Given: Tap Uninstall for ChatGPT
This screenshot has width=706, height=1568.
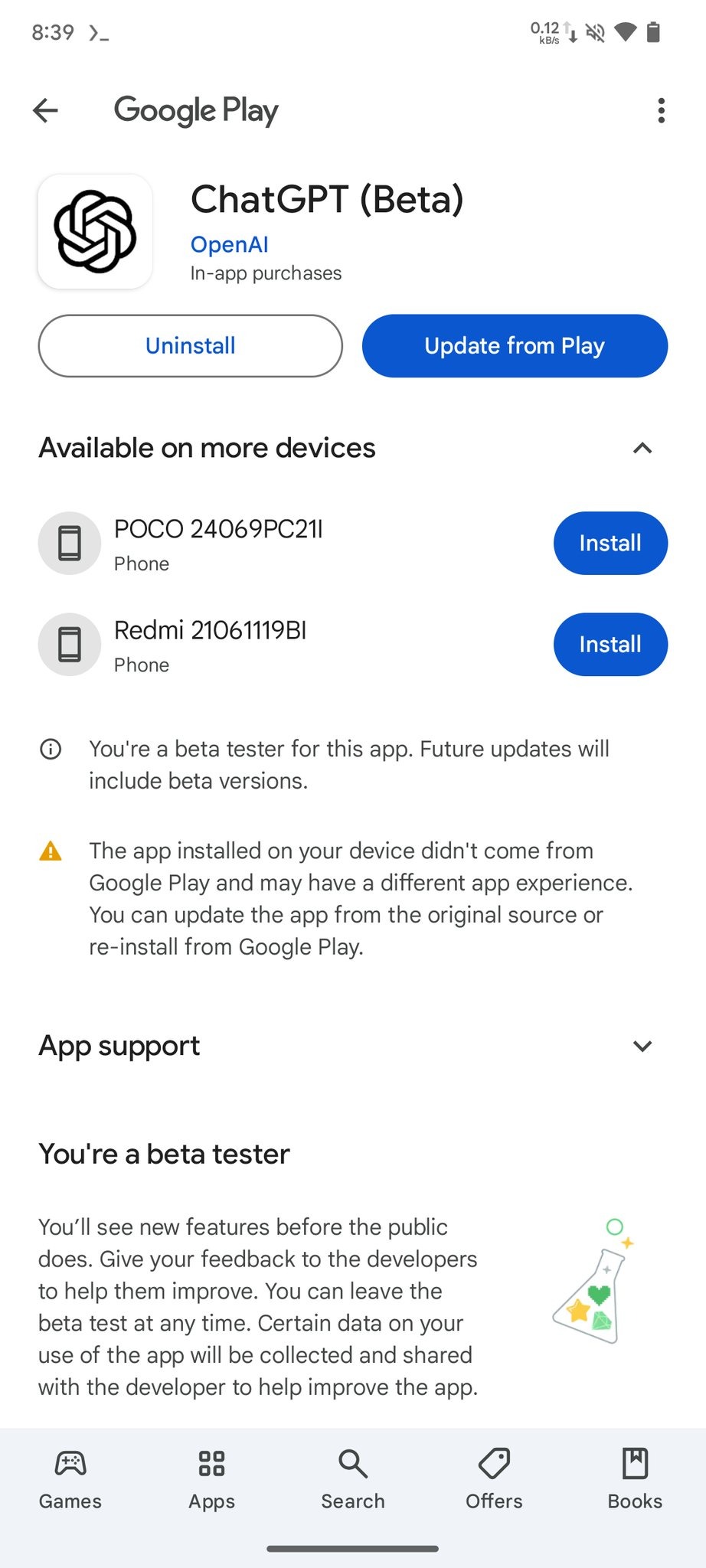Looking at the screenshot, I should tap(190, 345).
